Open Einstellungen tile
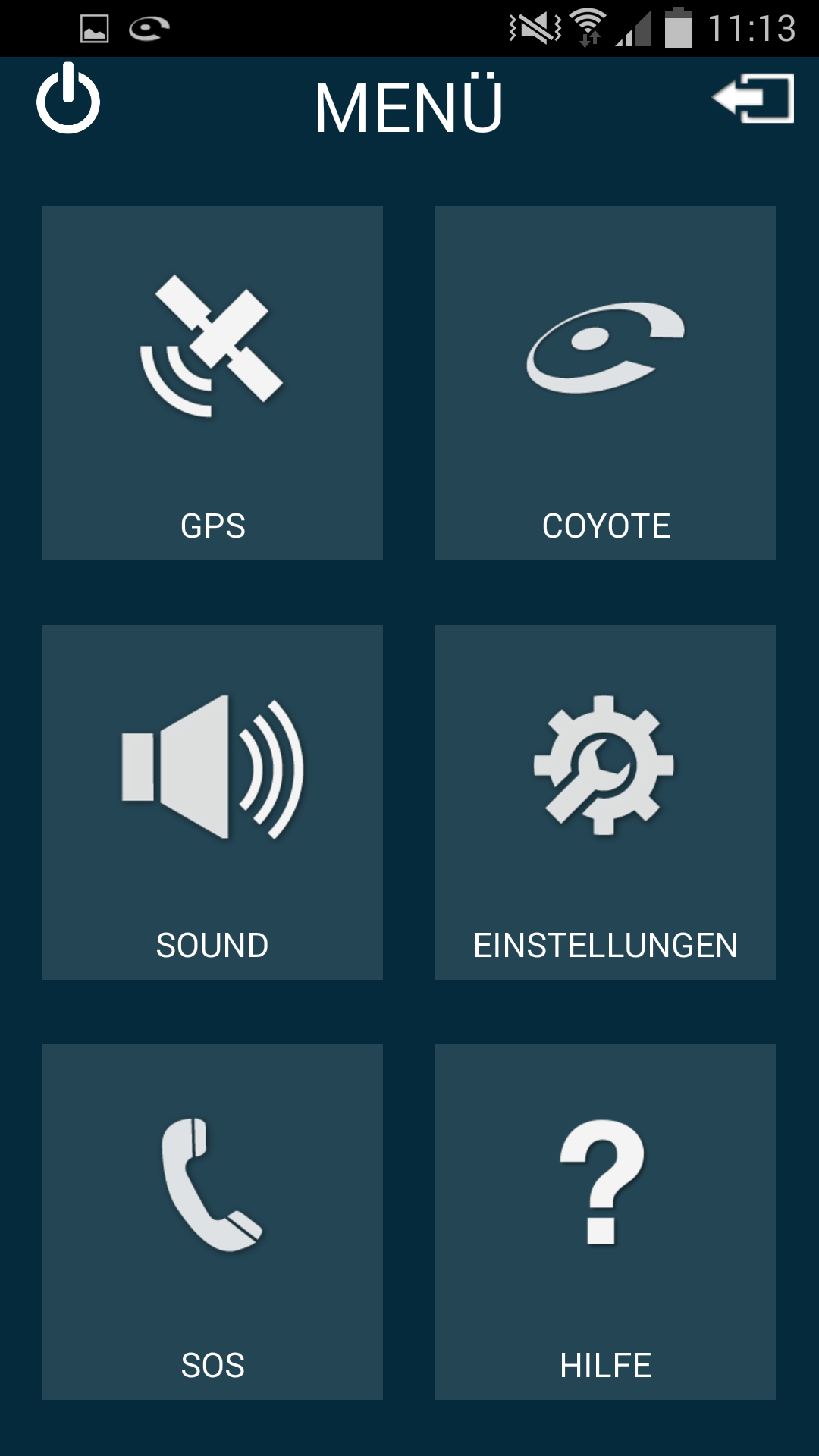Image resolution: width=819 pixels, height=1456 pixels. [x=604, y=802]
